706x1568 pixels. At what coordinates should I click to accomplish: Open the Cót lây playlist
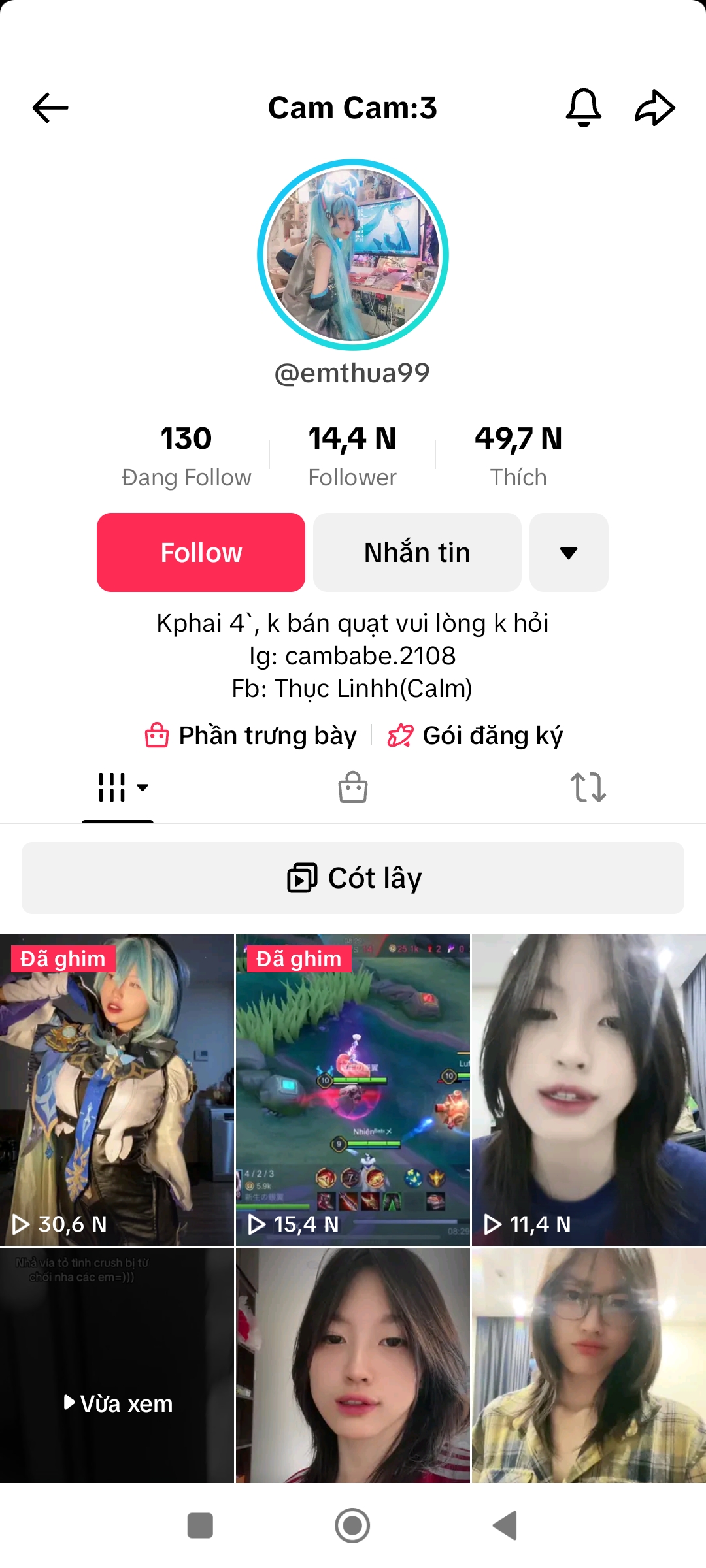(x=353, y=878)
